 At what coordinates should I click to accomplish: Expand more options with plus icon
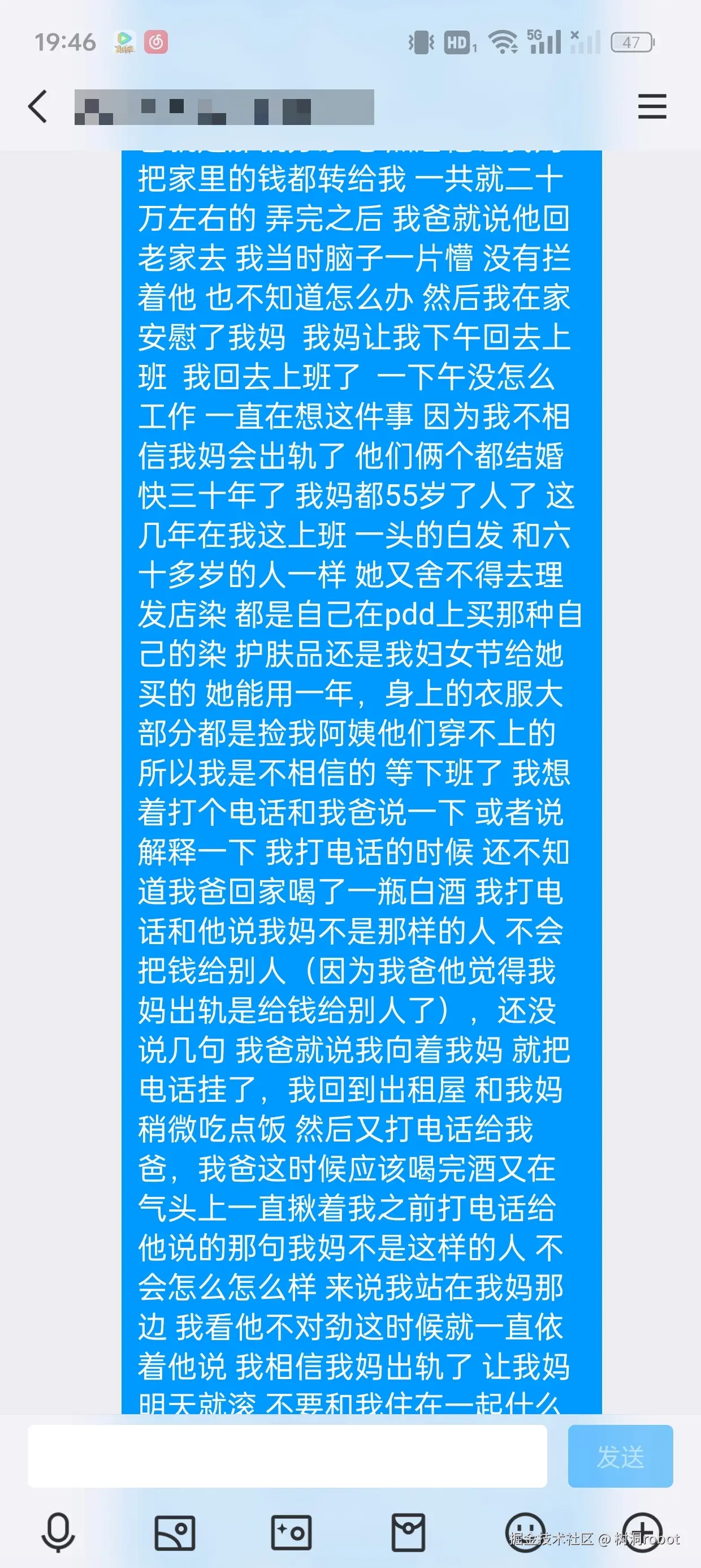pos(642,1532)
